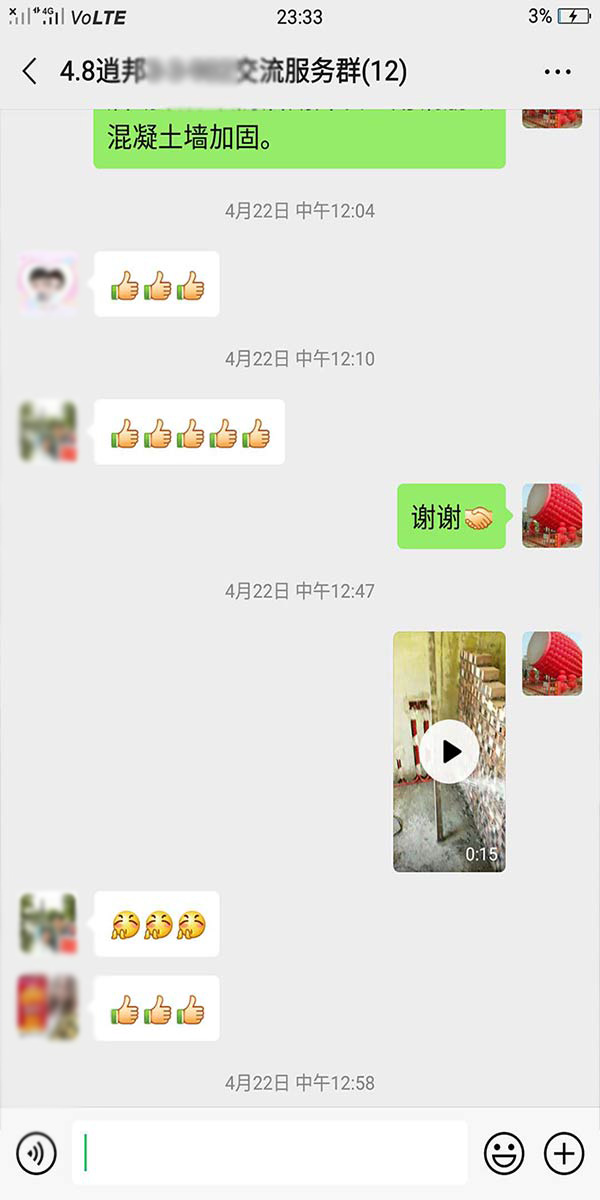Open the plus attachment menu

[564, 1154]
